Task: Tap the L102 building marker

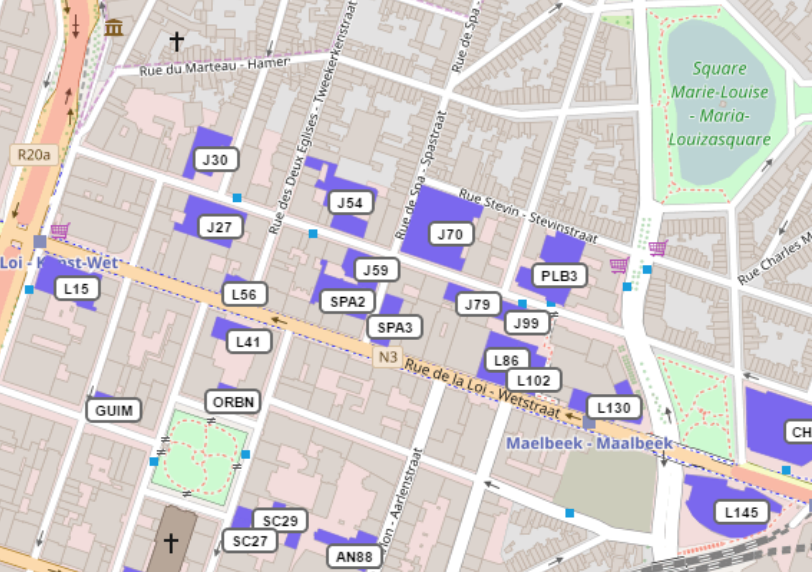Action: (x=534, y=380)
